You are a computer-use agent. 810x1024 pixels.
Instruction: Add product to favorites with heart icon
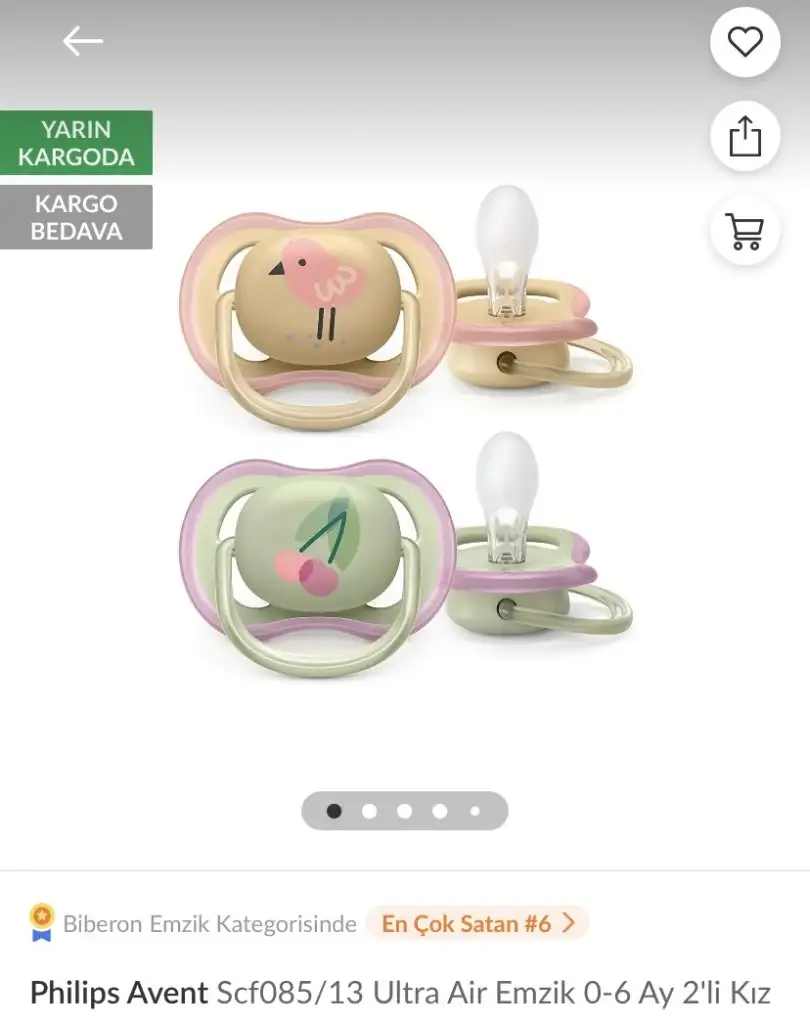744,42
